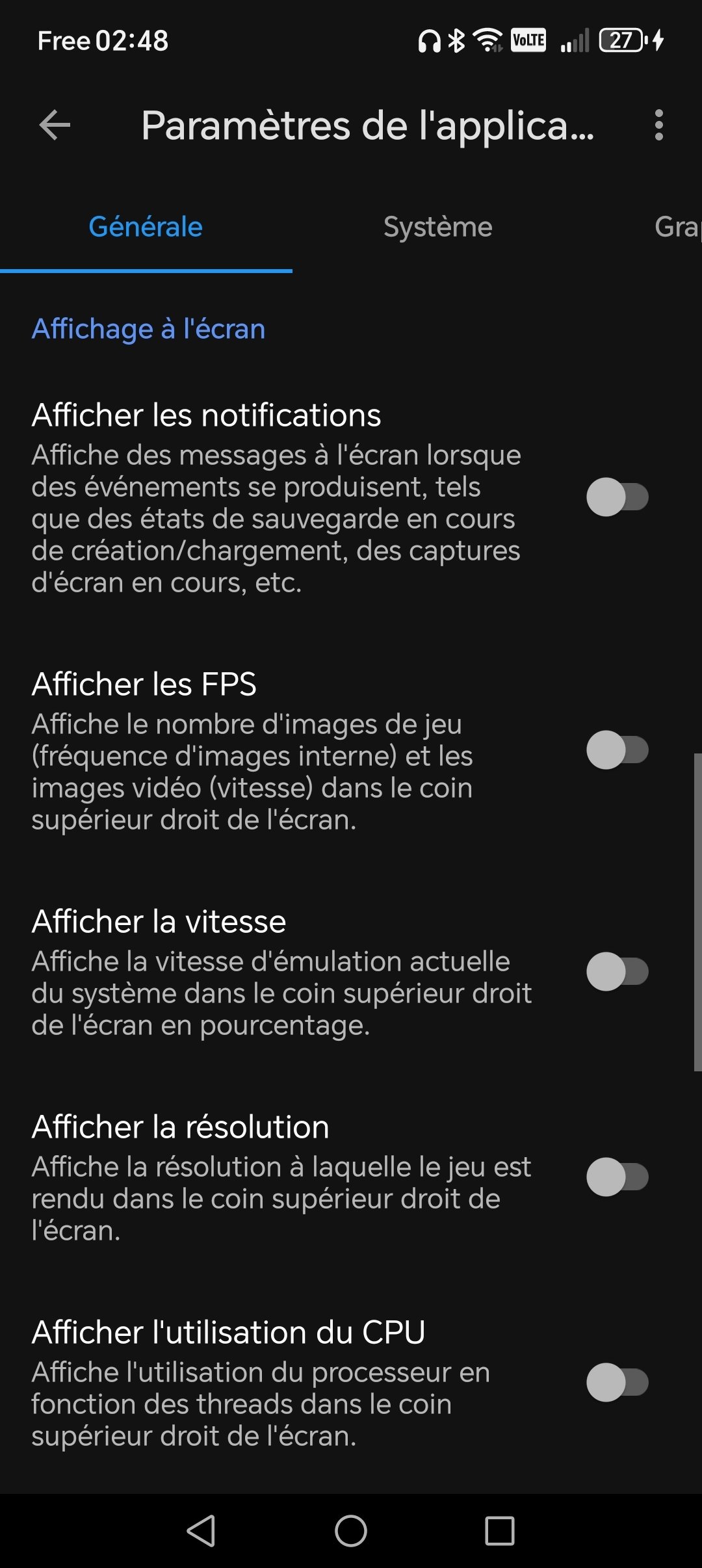Turn on Afficher les FPS
The image size is (702, 1568).
(617, 750)
